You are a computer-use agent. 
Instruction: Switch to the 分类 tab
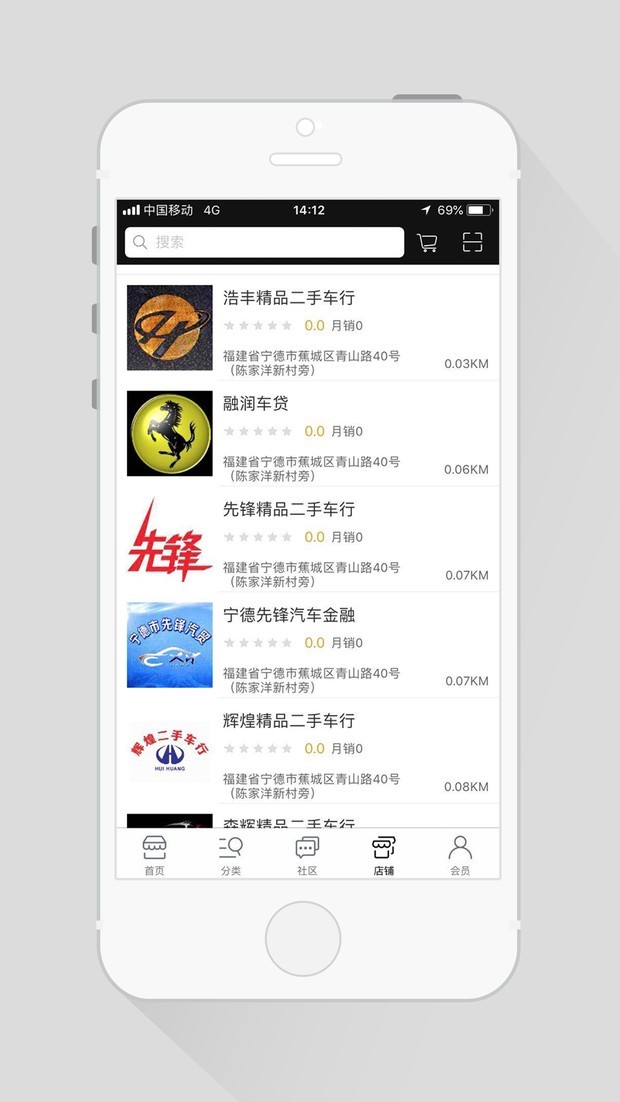click(231, 856)
